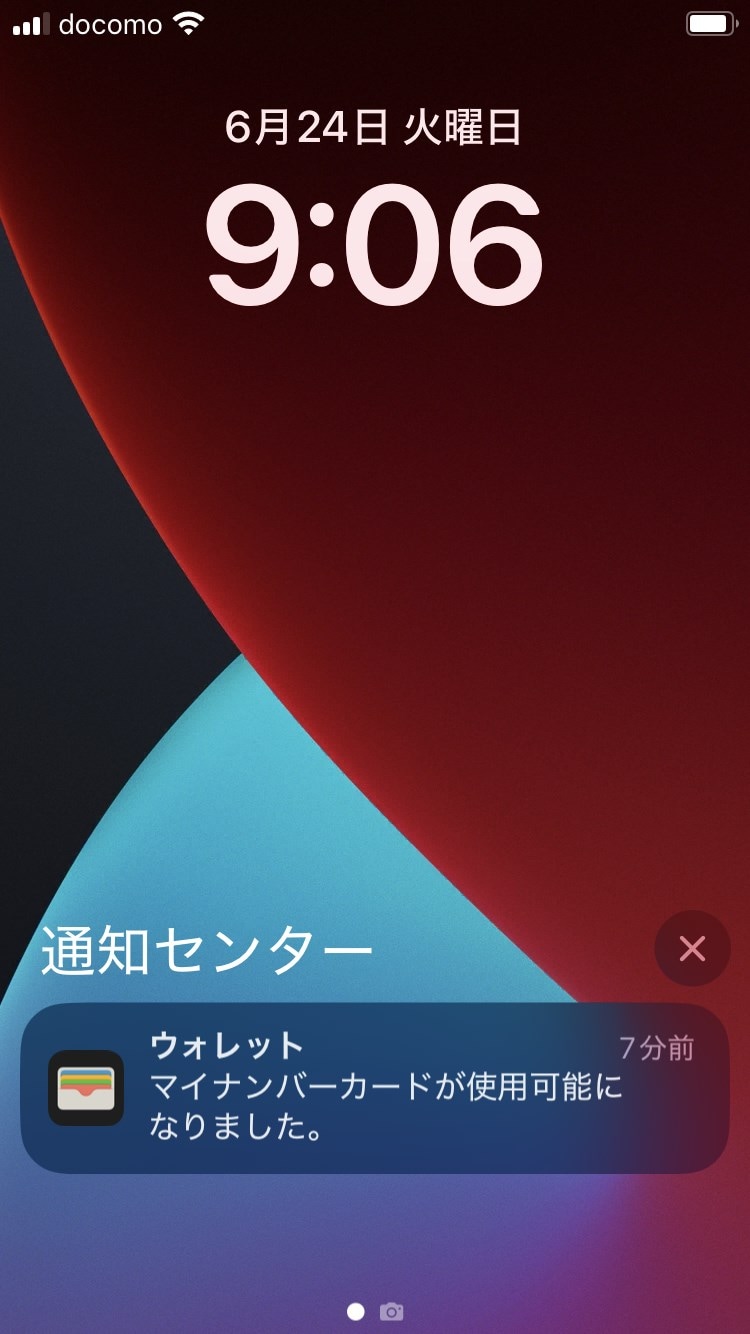The width and height of the screenshot is (750, 1334).
Task: Clear notifications with the X button
Action: pyautogui.click(x=692, y=948)
